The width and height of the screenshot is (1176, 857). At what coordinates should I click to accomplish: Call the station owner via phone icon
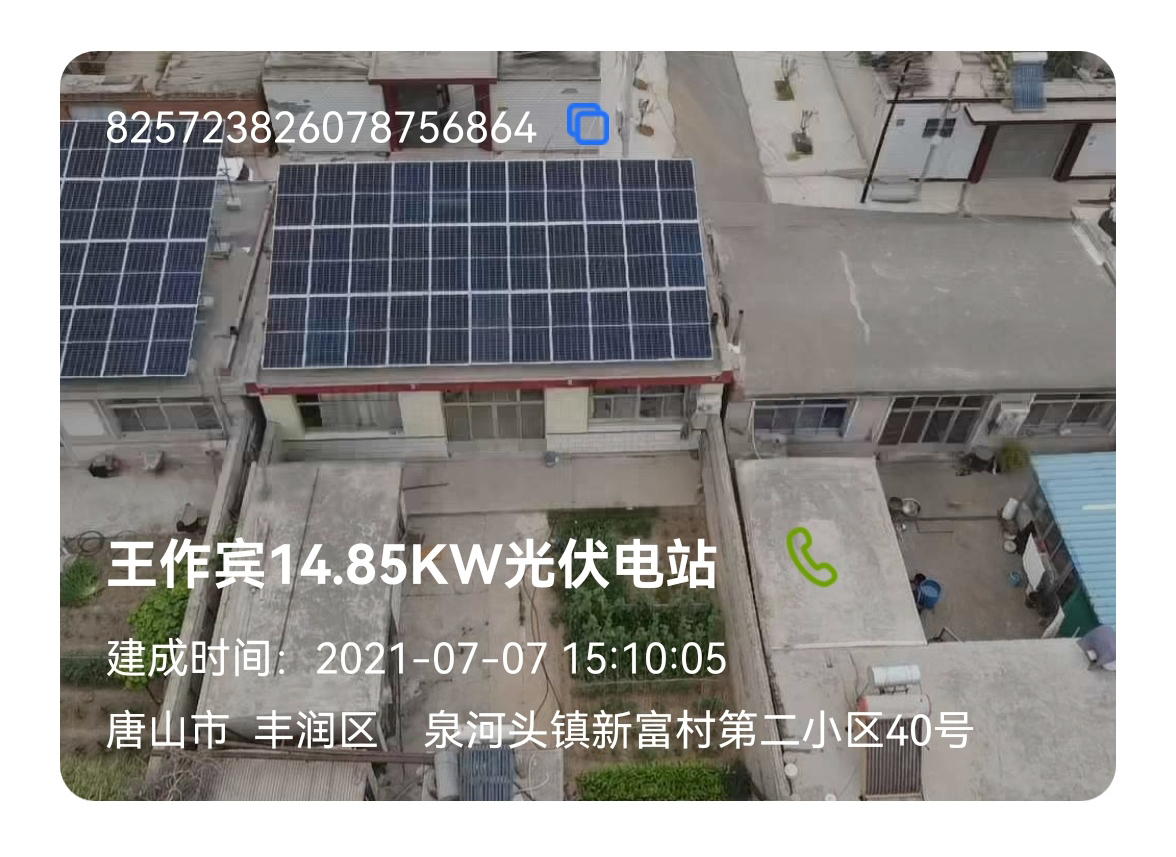point(810,557)
